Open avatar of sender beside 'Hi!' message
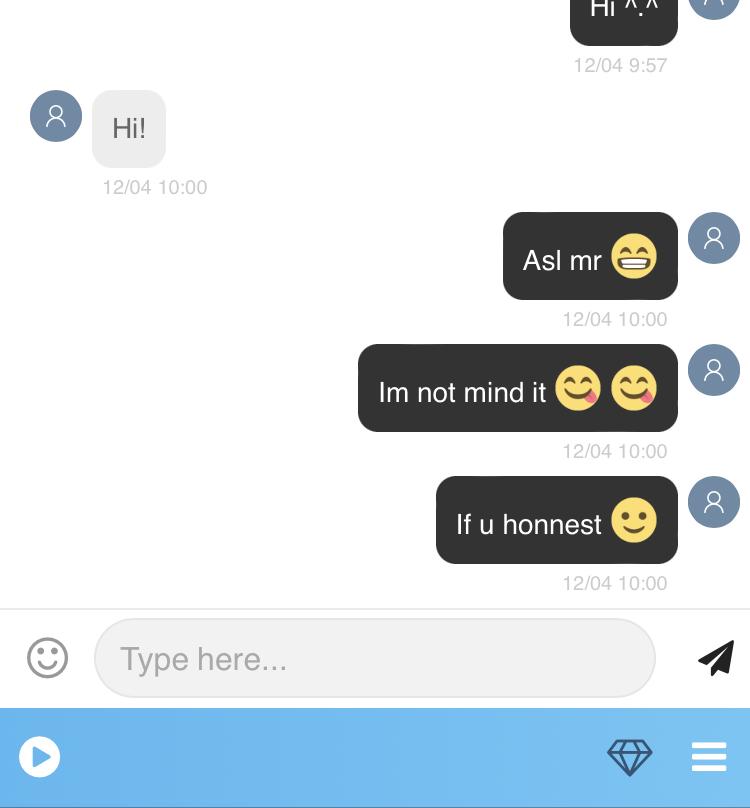The height and width of the screenshot is (808, 750). click(56, 116)
